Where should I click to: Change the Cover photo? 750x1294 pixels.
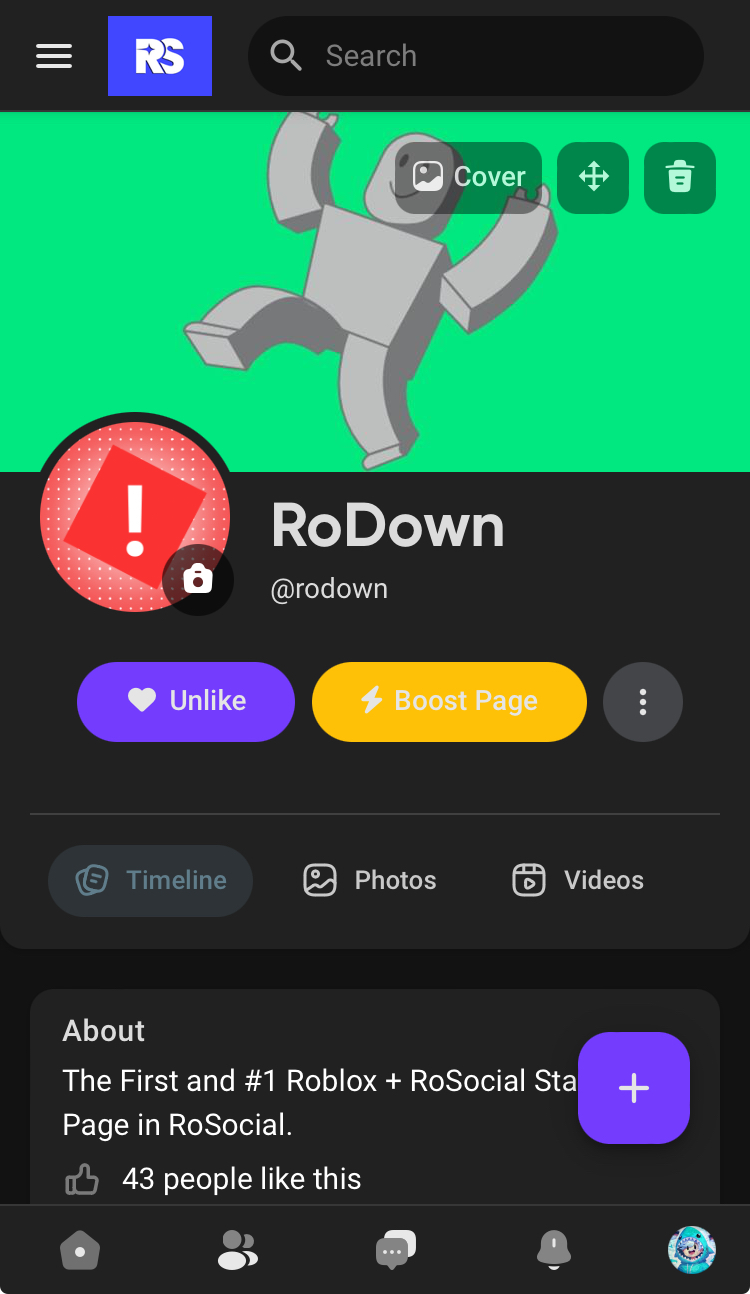point(469,178)
